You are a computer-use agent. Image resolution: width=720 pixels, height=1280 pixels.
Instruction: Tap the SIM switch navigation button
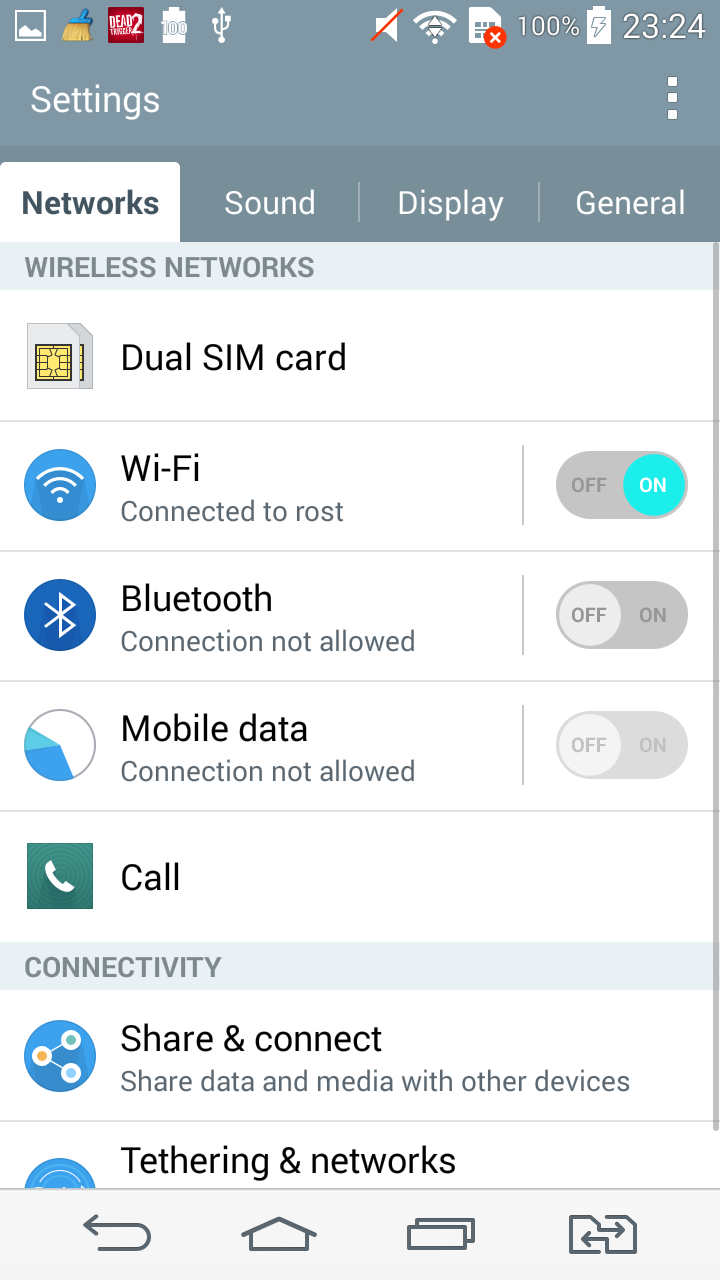pos(603,1234)
